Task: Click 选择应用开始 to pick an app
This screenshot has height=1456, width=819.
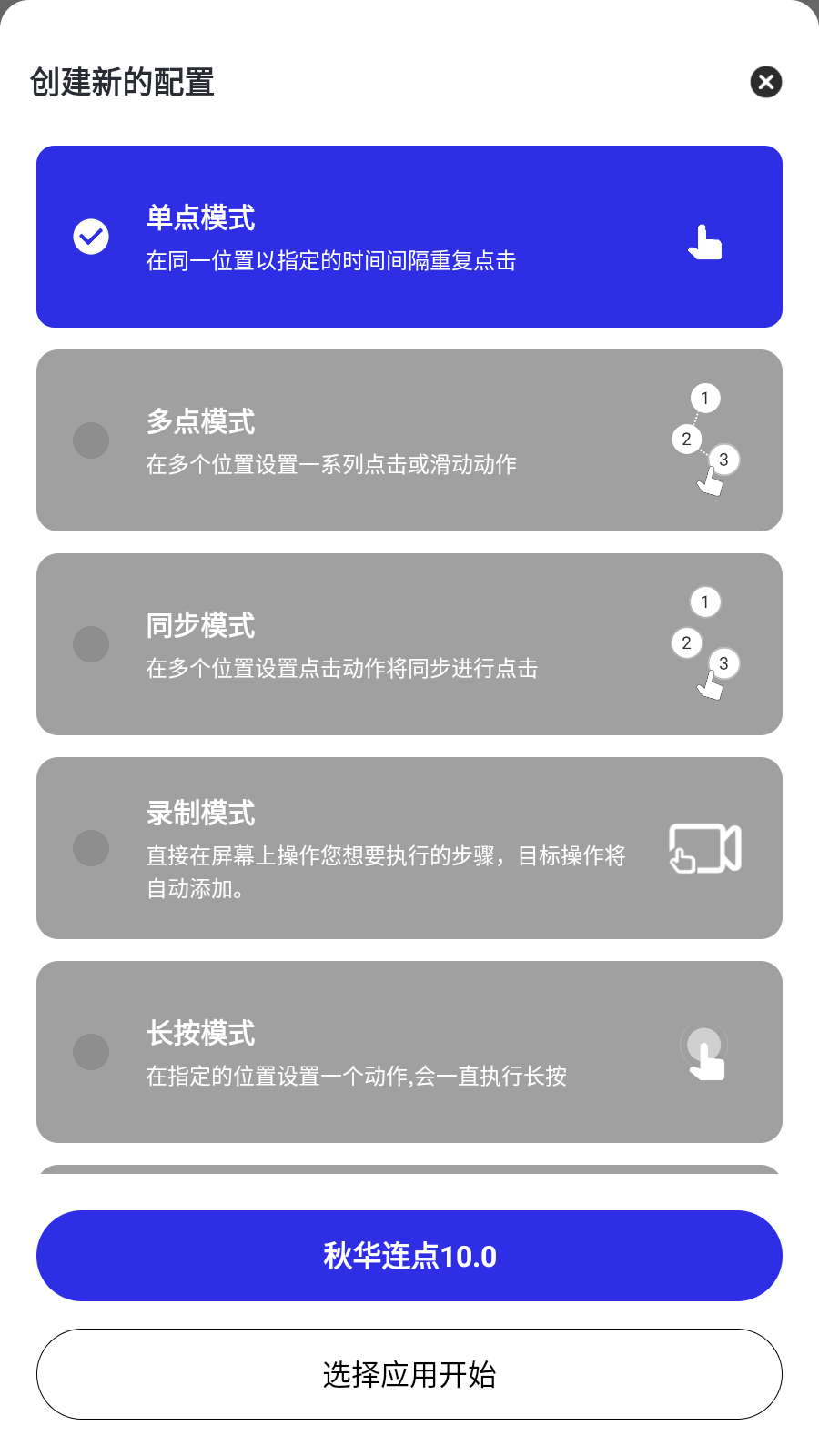Action: pos(409,1374)
